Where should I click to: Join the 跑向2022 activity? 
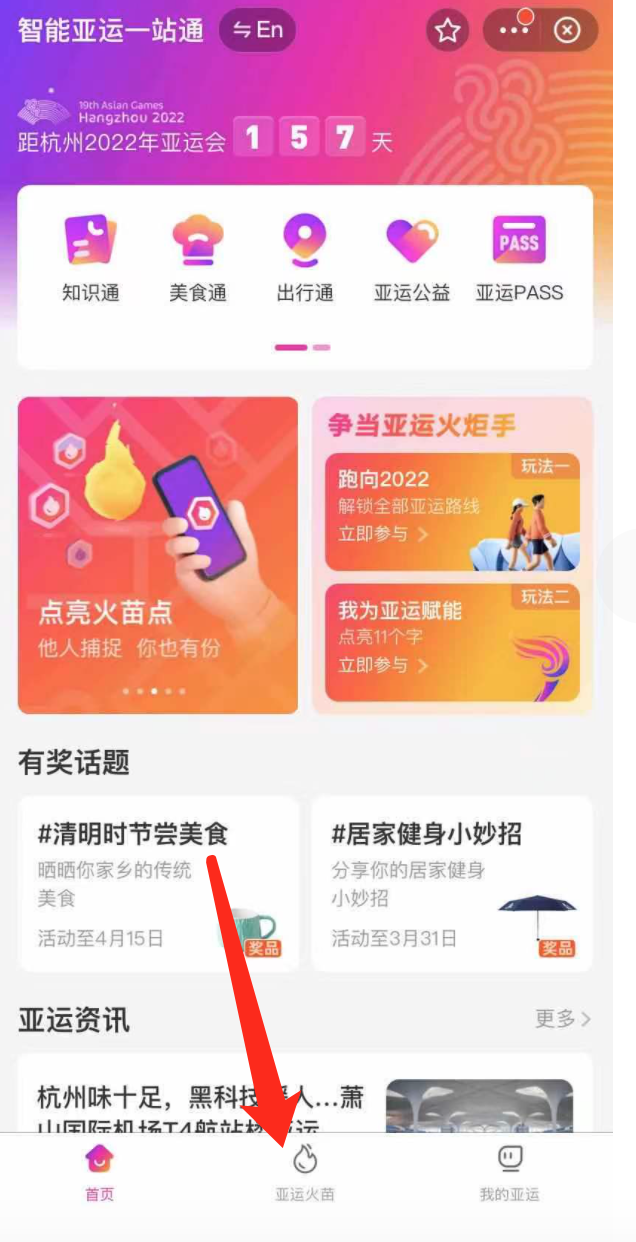pyautogui.click(x=452, y=512)
